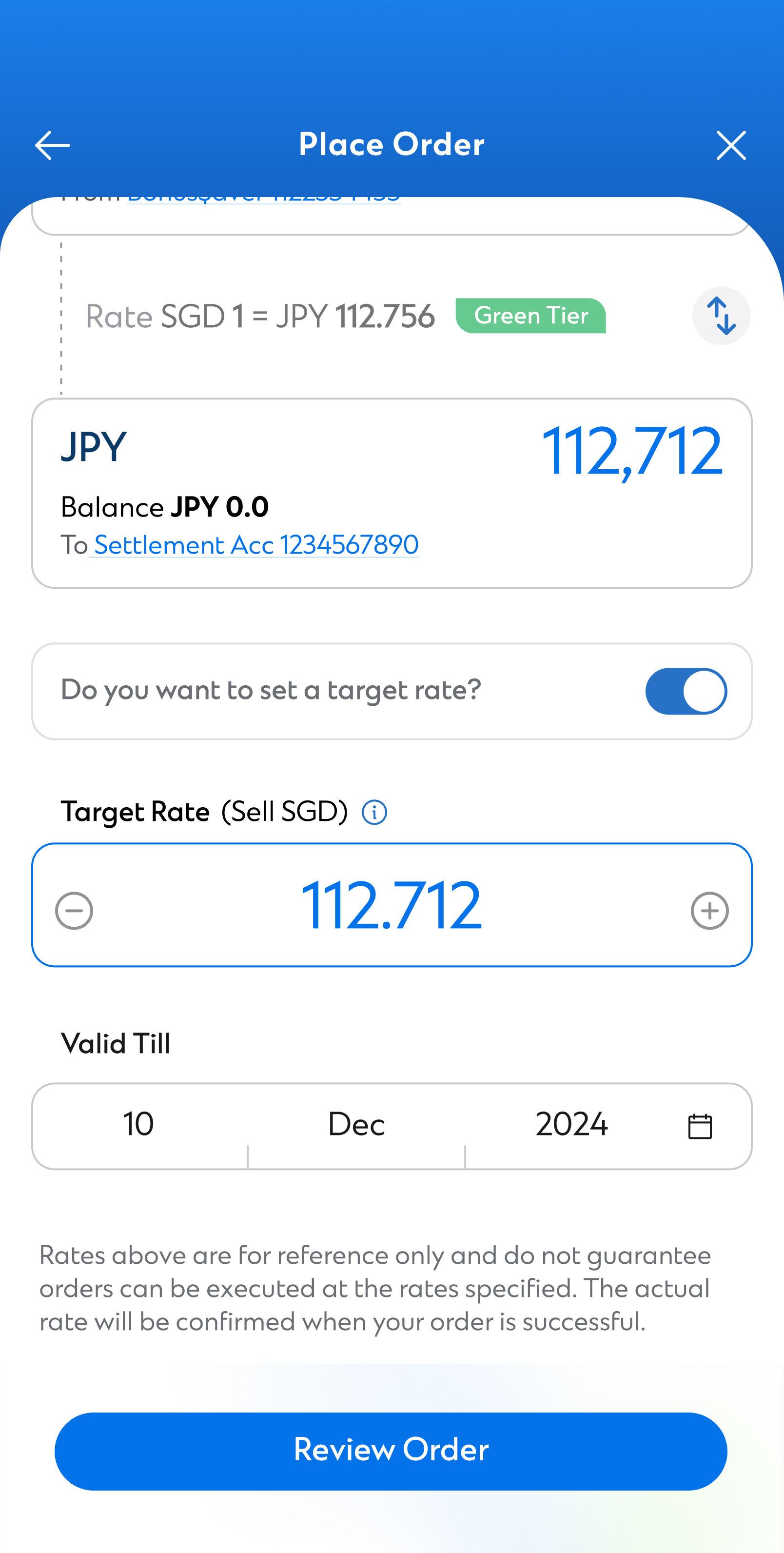Change the Valid Till month Dec

356,1124
